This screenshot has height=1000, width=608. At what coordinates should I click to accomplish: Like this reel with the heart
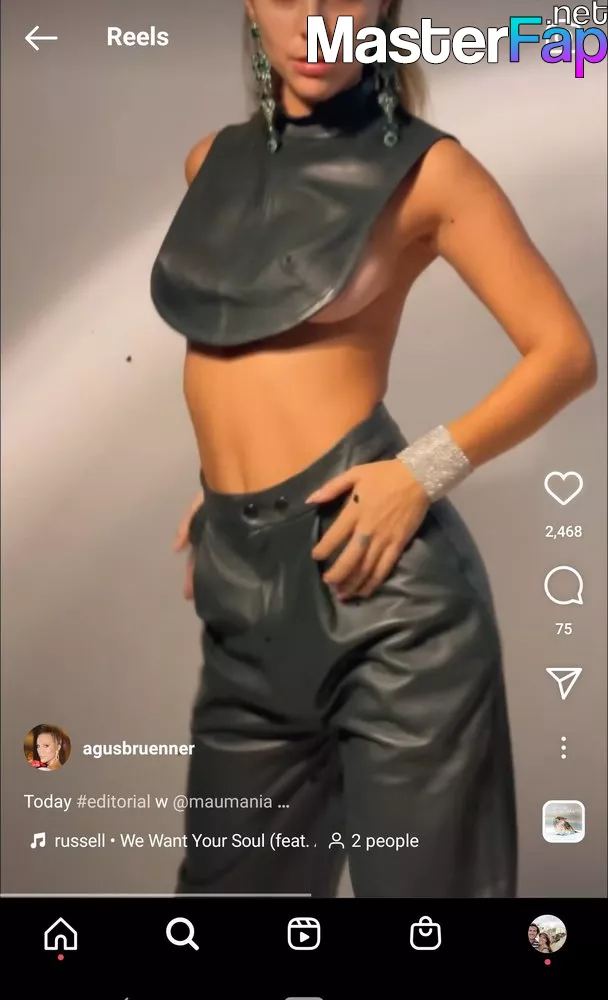[x=563, y=489]
